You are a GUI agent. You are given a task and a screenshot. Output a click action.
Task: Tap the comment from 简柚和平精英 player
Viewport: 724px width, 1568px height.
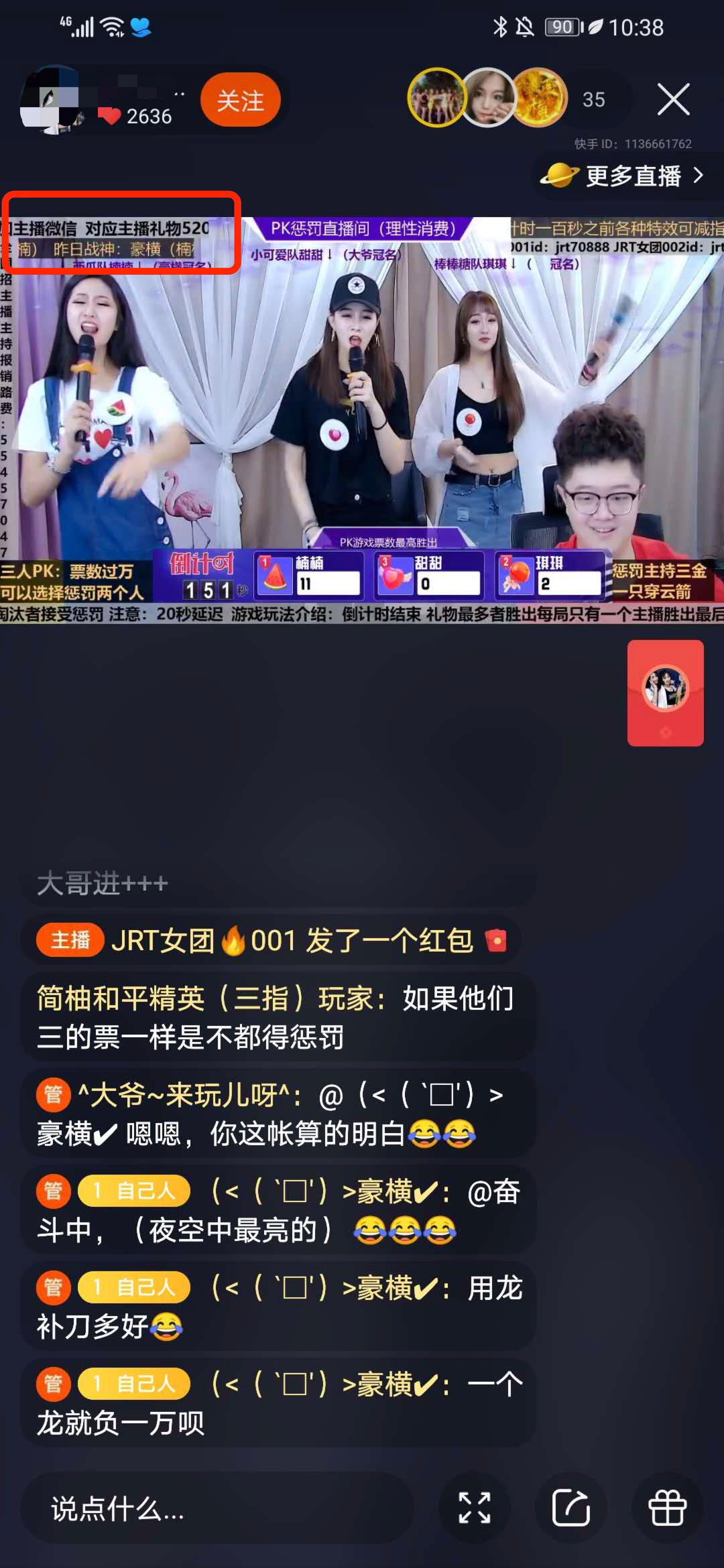pos(276,1017)
